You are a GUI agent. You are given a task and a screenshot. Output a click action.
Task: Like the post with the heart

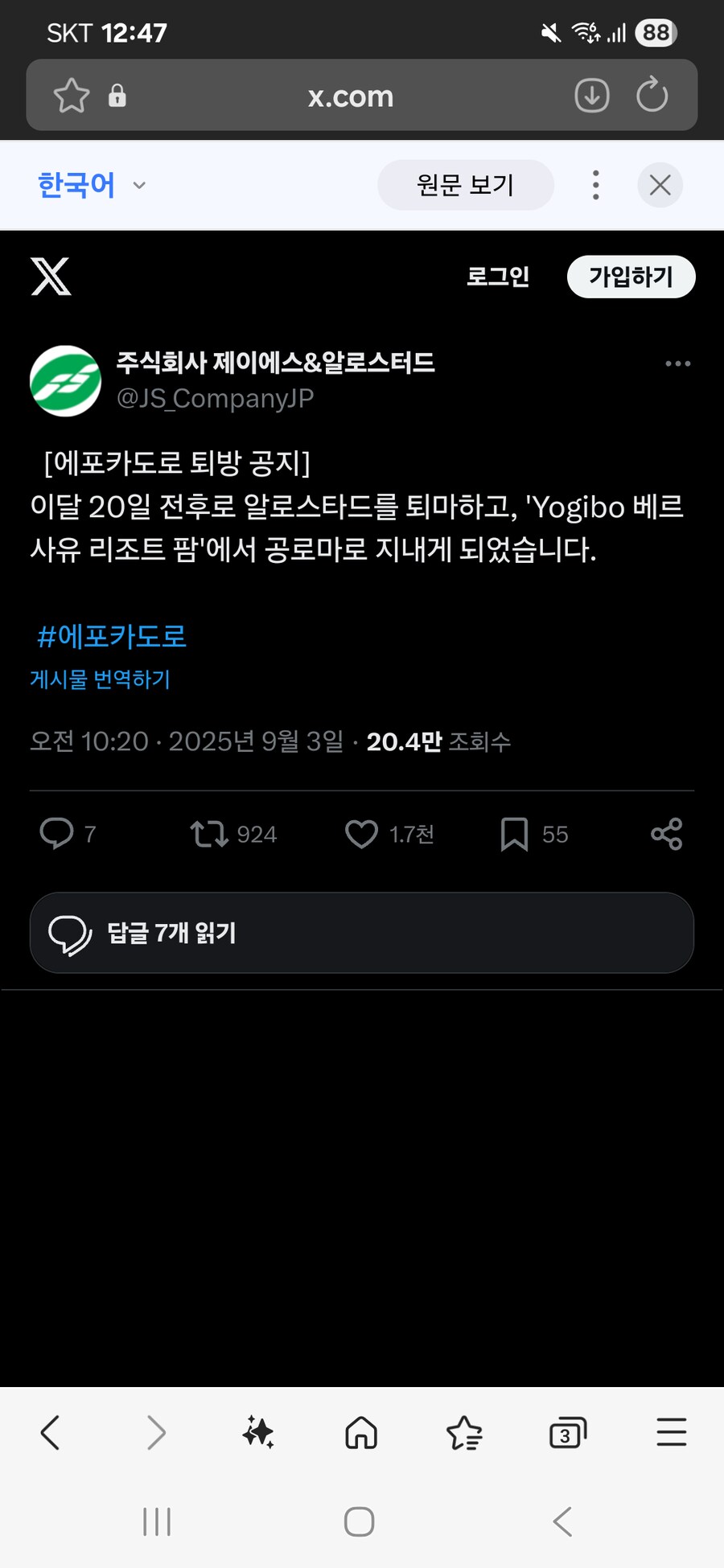pyautogui.click(x=364, y=834)
